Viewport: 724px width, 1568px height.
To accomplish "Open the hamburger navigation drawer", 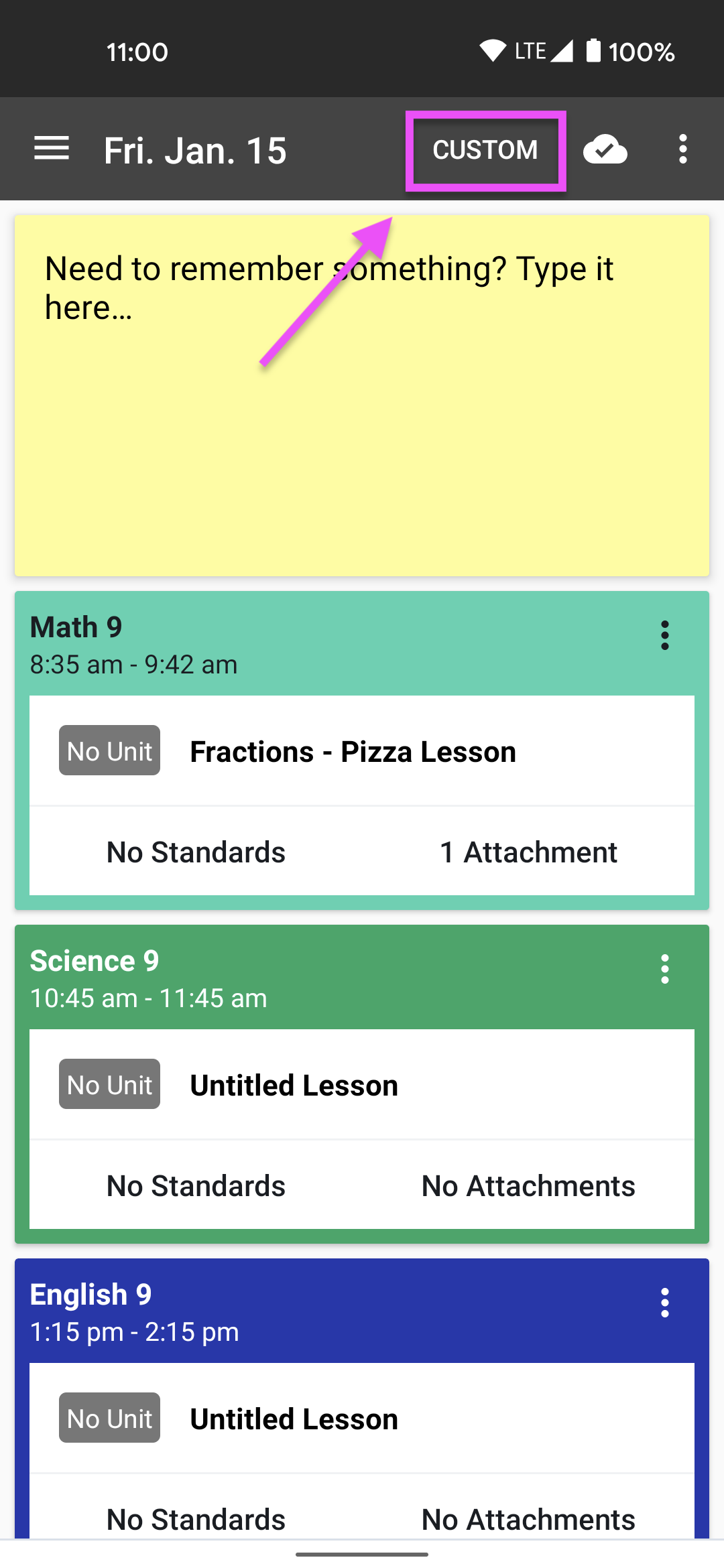I will [52, 149].
